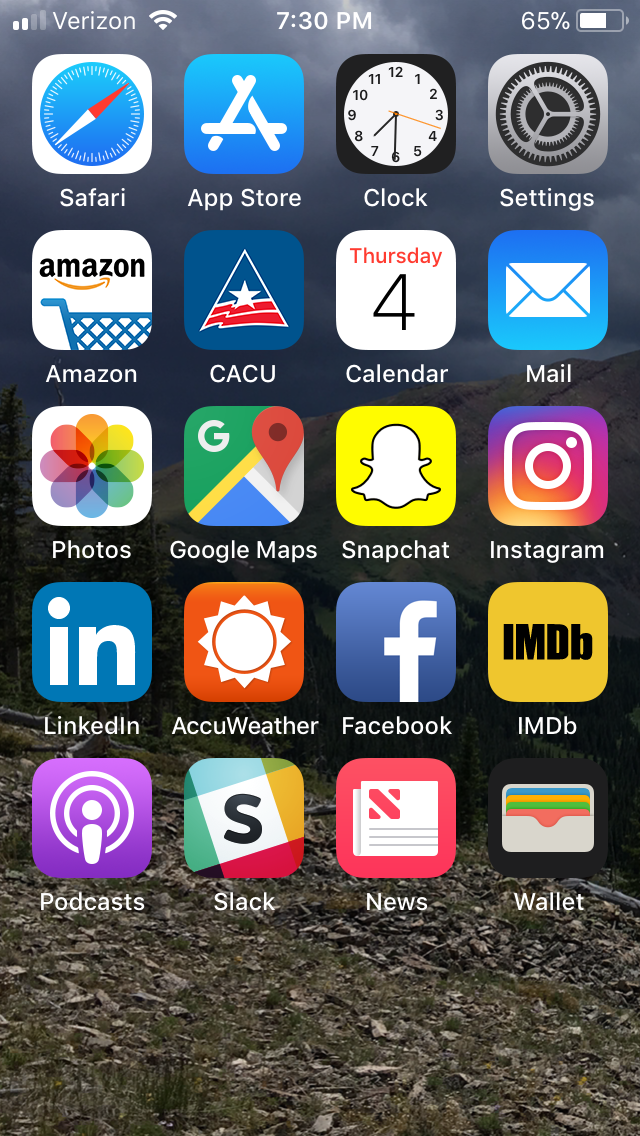Screen dimensions: 640x1136
Task: Launch Google Maps
Action: (244, 466)
